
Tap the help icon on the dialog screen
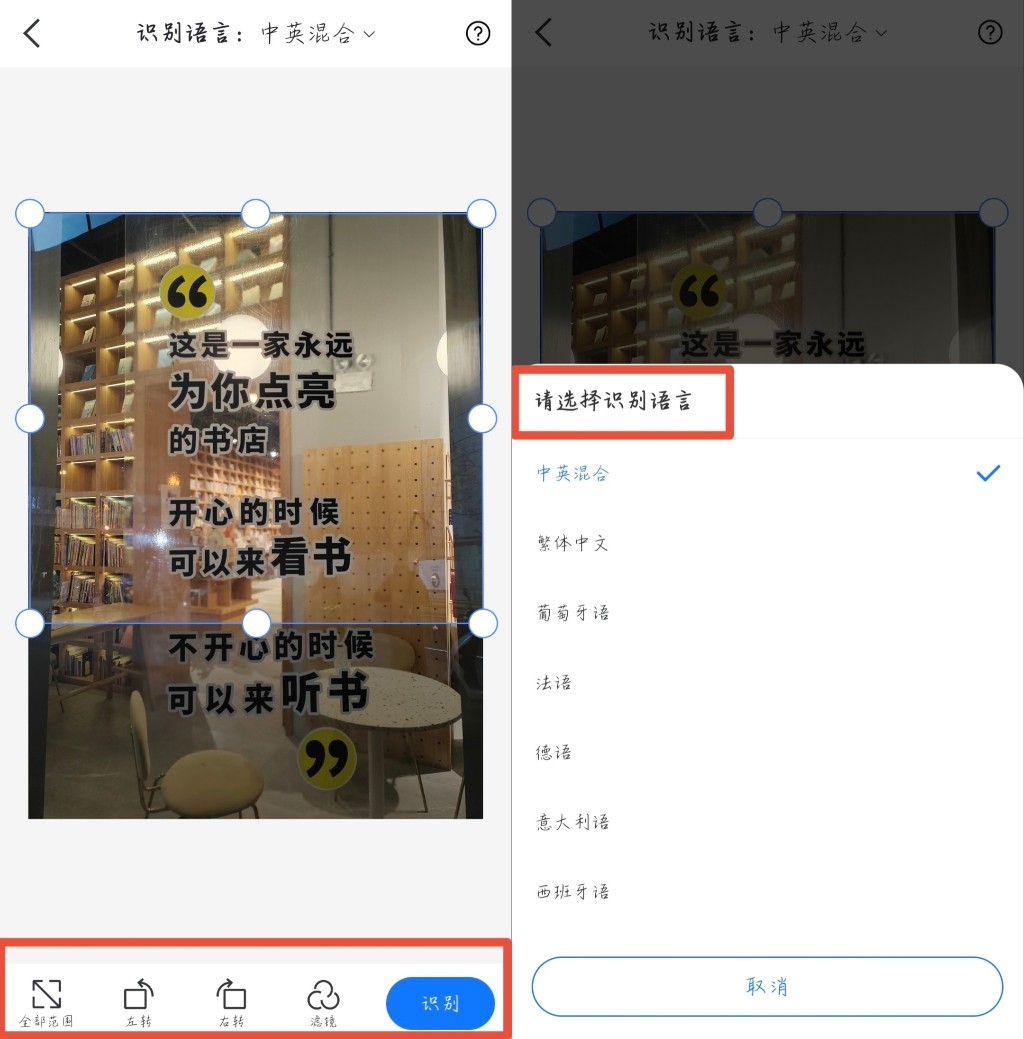tap(990, 32)
